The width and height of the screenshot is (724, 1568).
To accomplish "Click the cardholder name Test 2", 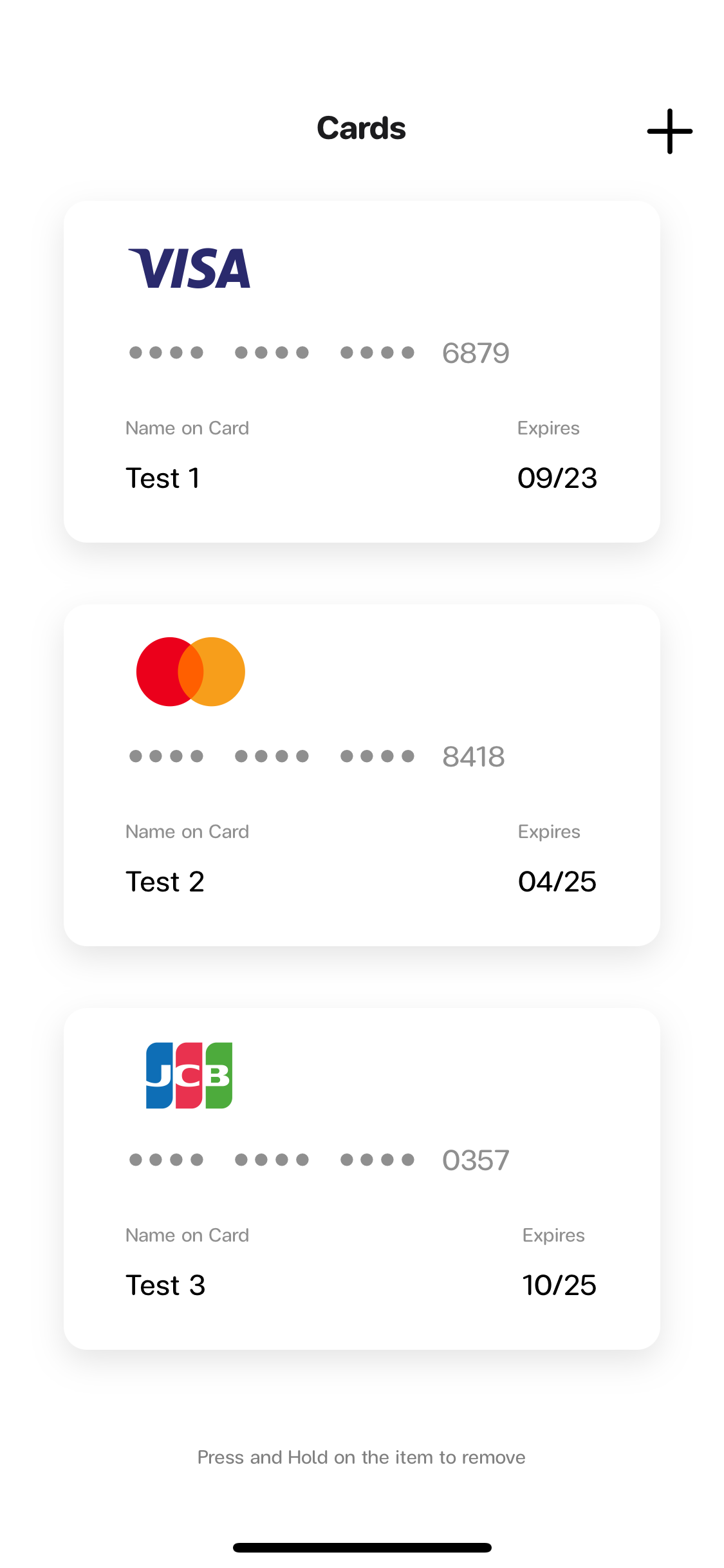I will [164, 881].
